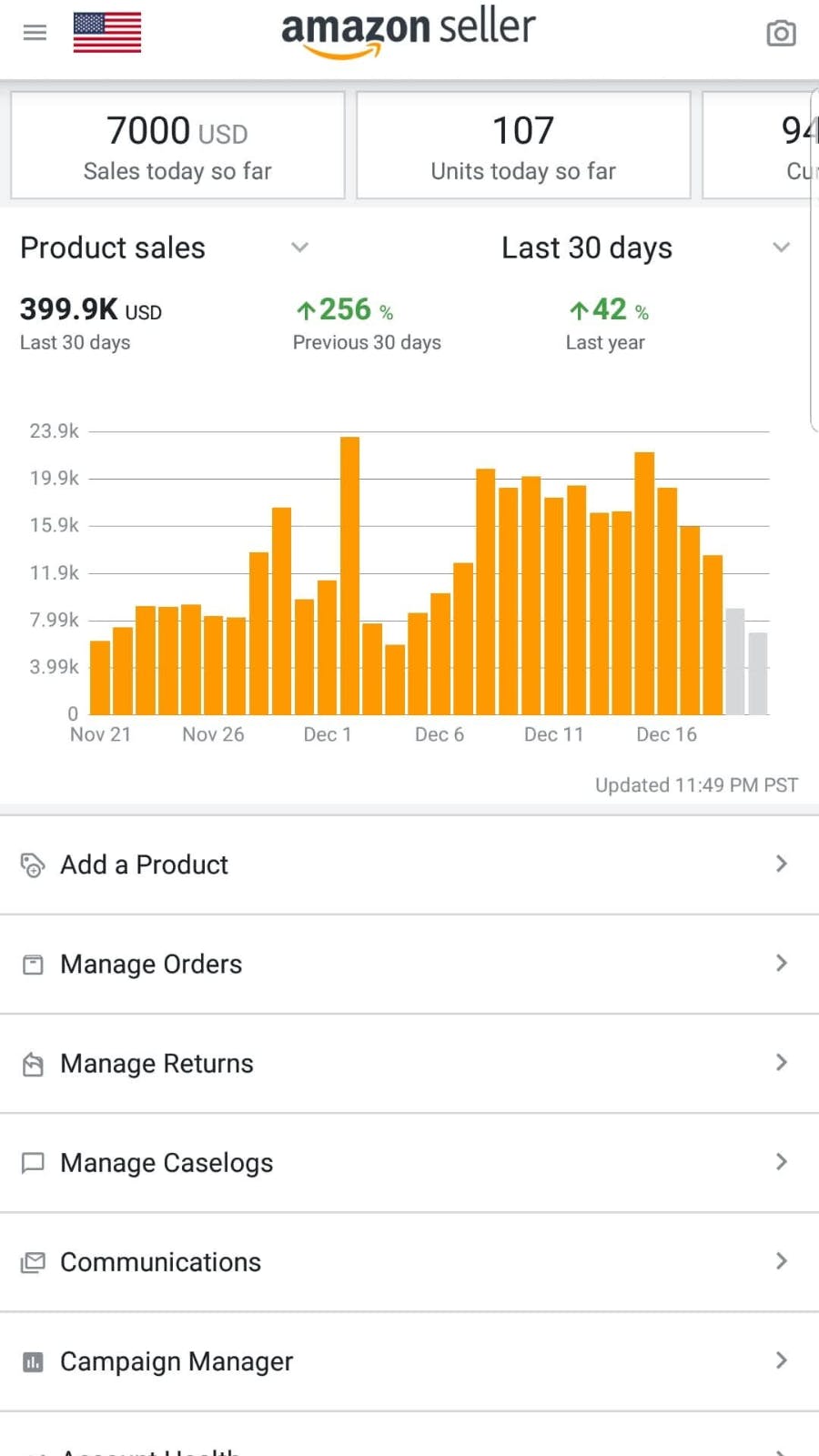Viewport: 819px width, 1456px height.
Task: Open the Units today so far card
Action: 523,146
